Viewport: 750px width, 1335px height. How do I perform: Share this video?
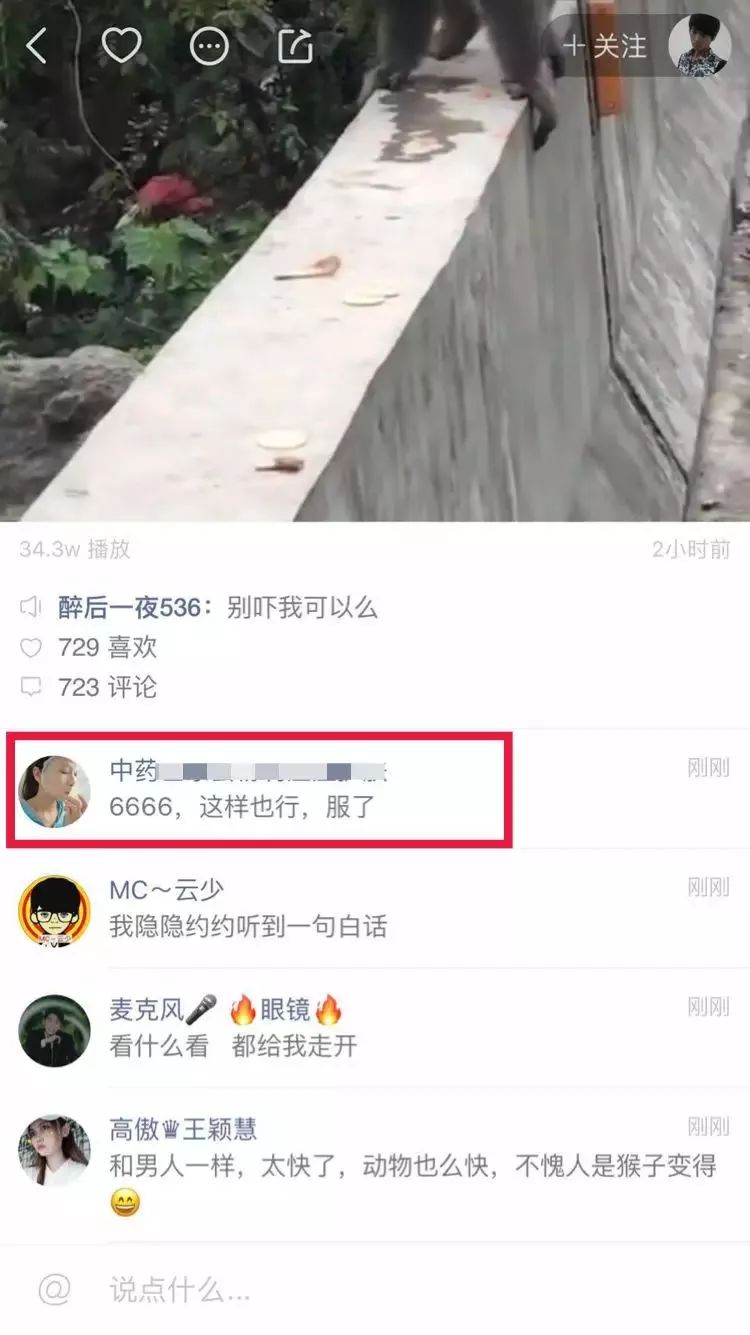(295, 46)
